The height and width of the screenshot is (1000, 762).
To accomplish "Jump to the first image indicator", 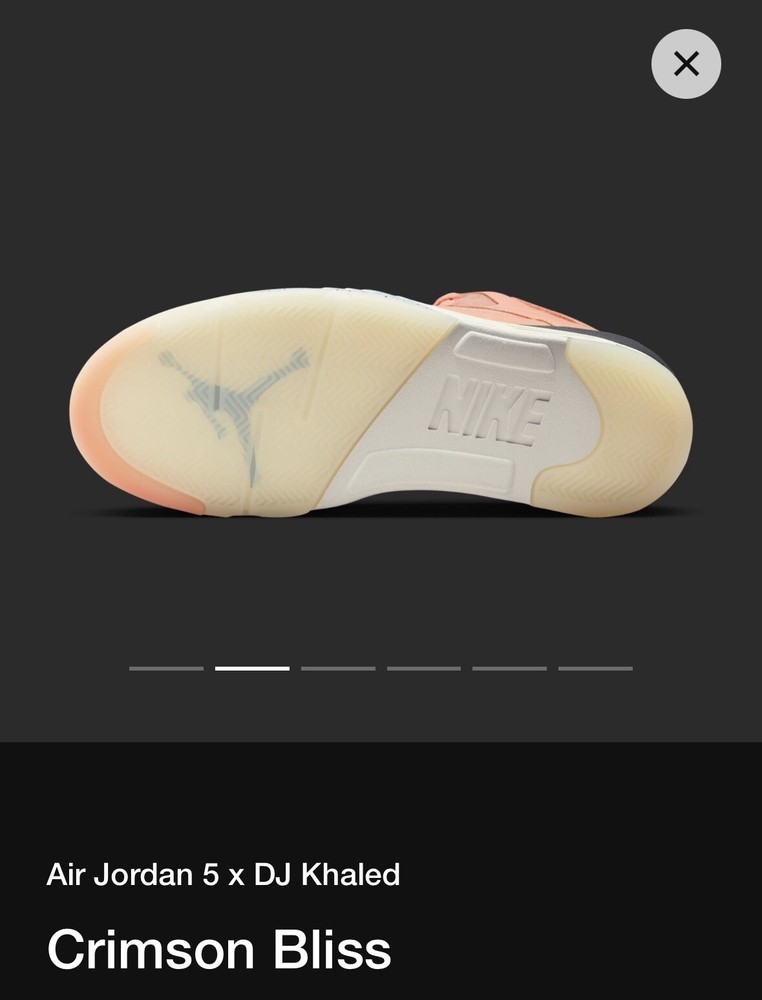I will pos(166,668).
